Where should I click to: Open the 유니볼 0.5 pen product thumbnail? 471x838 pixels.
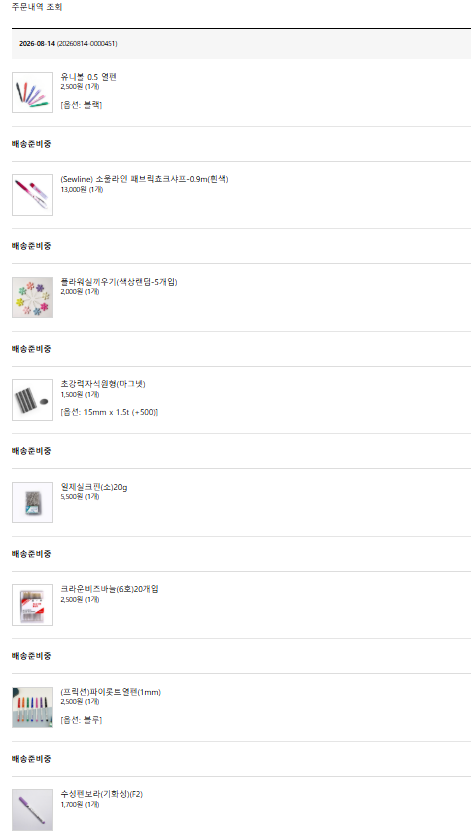click(33, 92)
